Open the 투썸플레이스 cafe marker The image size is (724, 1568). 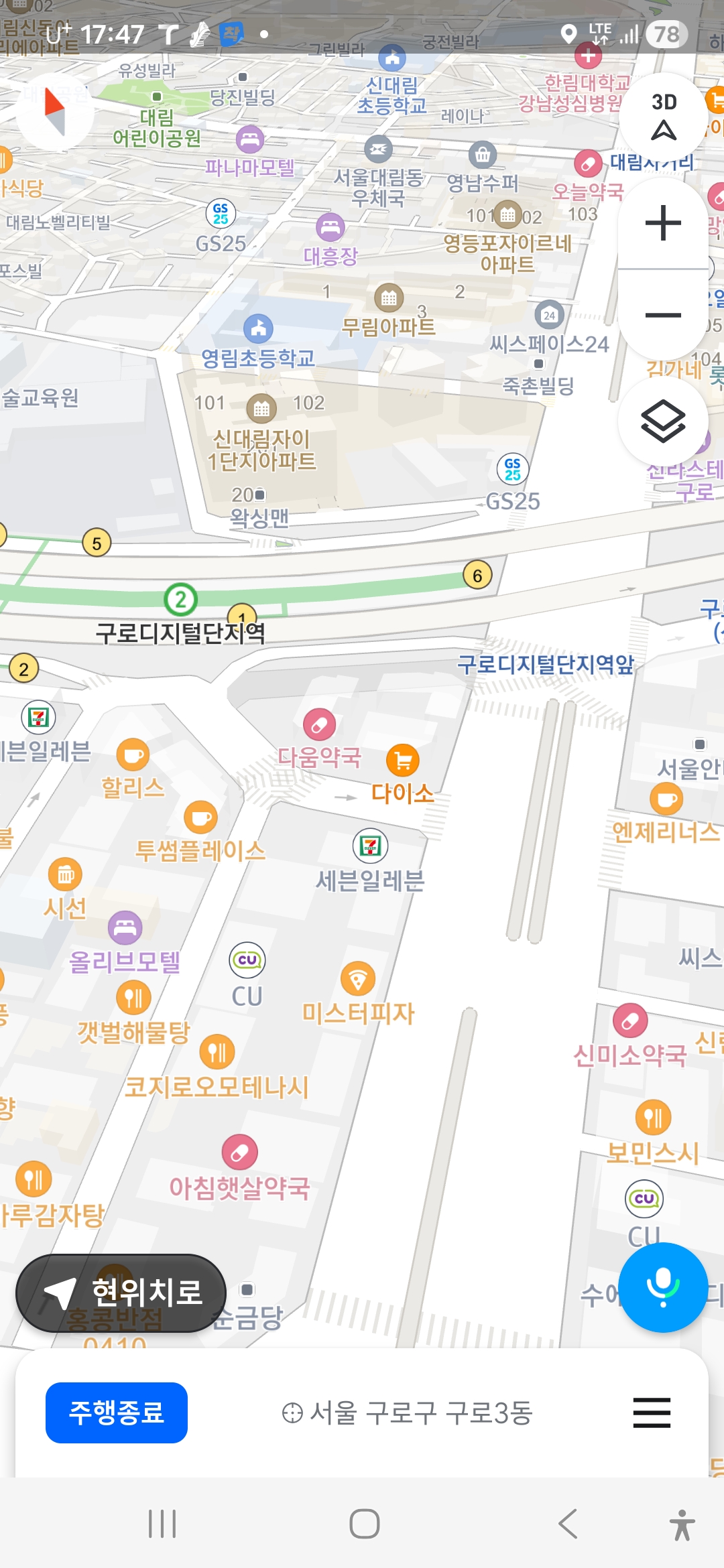click(201, 818)
